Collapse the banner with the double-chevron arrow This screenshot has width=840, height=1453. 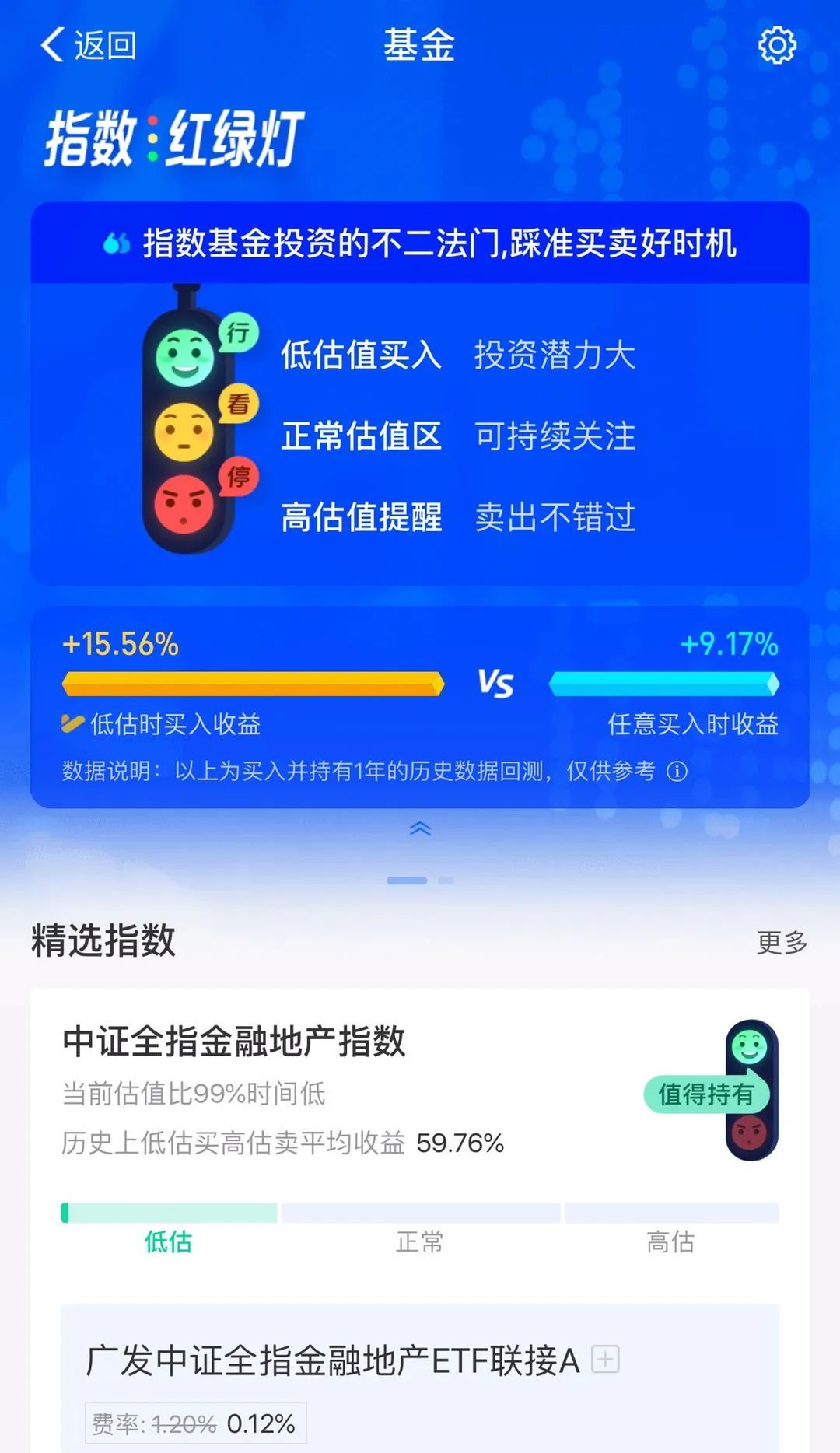[420, 829]
